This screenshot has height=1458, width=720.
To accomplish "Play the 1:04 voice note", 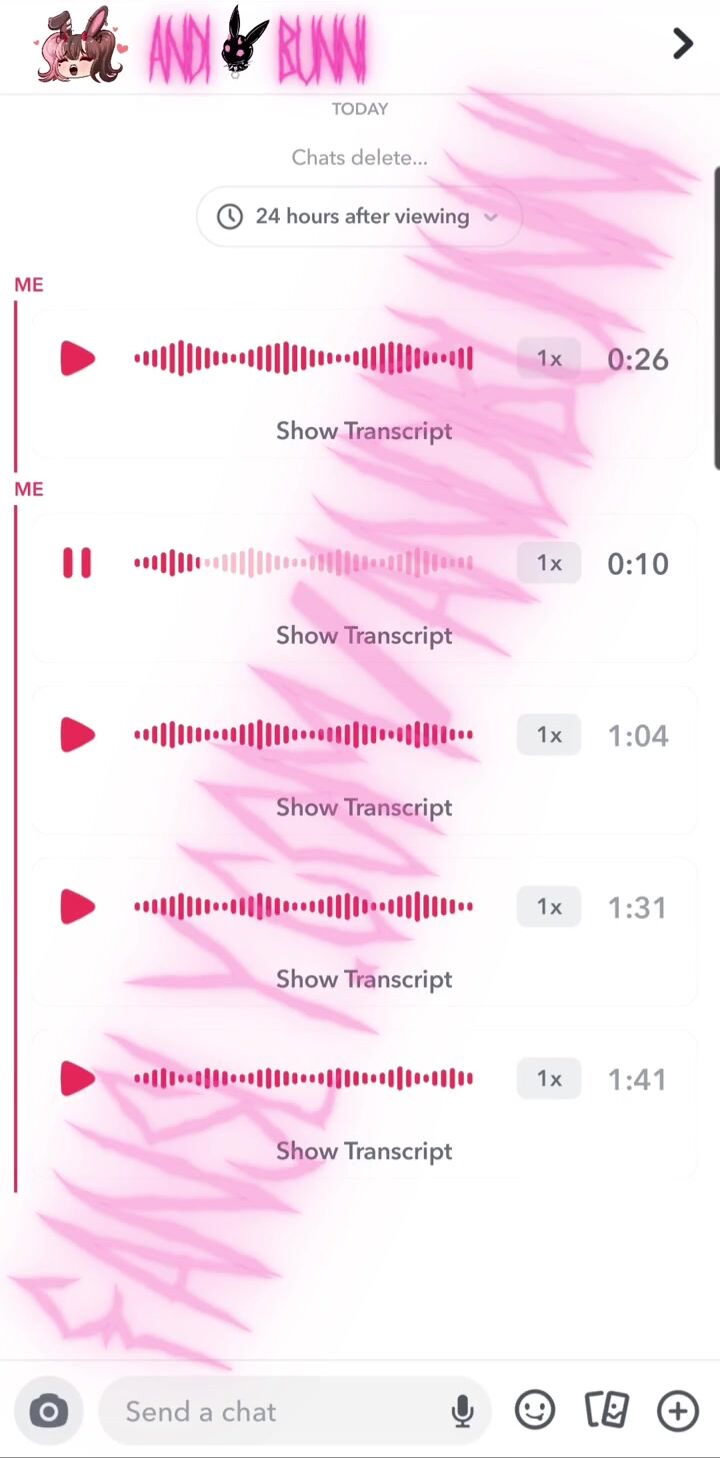I will [77, 735].
